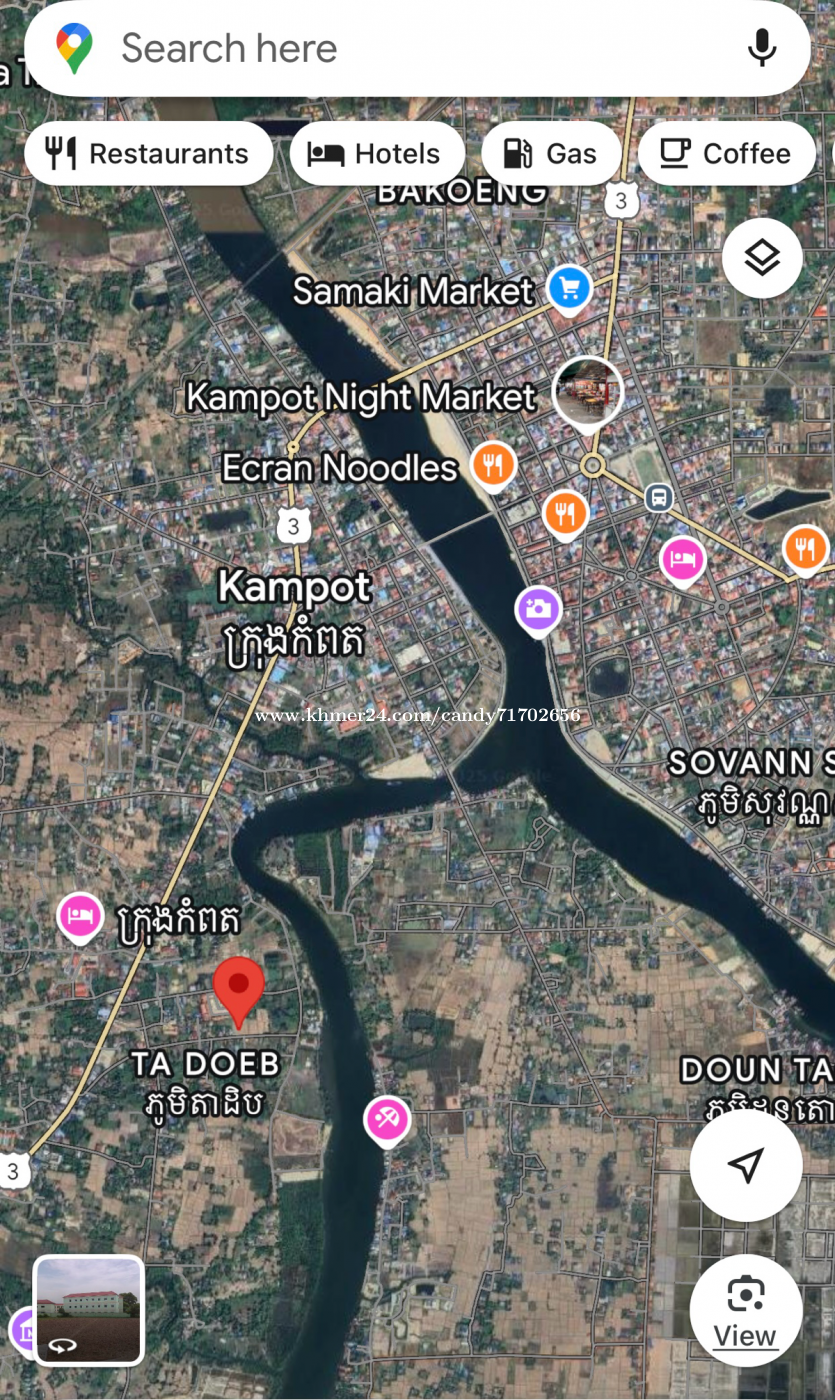Center map on my location
The width and height of the screenshot is (835, 1400).
[746, 1165]
